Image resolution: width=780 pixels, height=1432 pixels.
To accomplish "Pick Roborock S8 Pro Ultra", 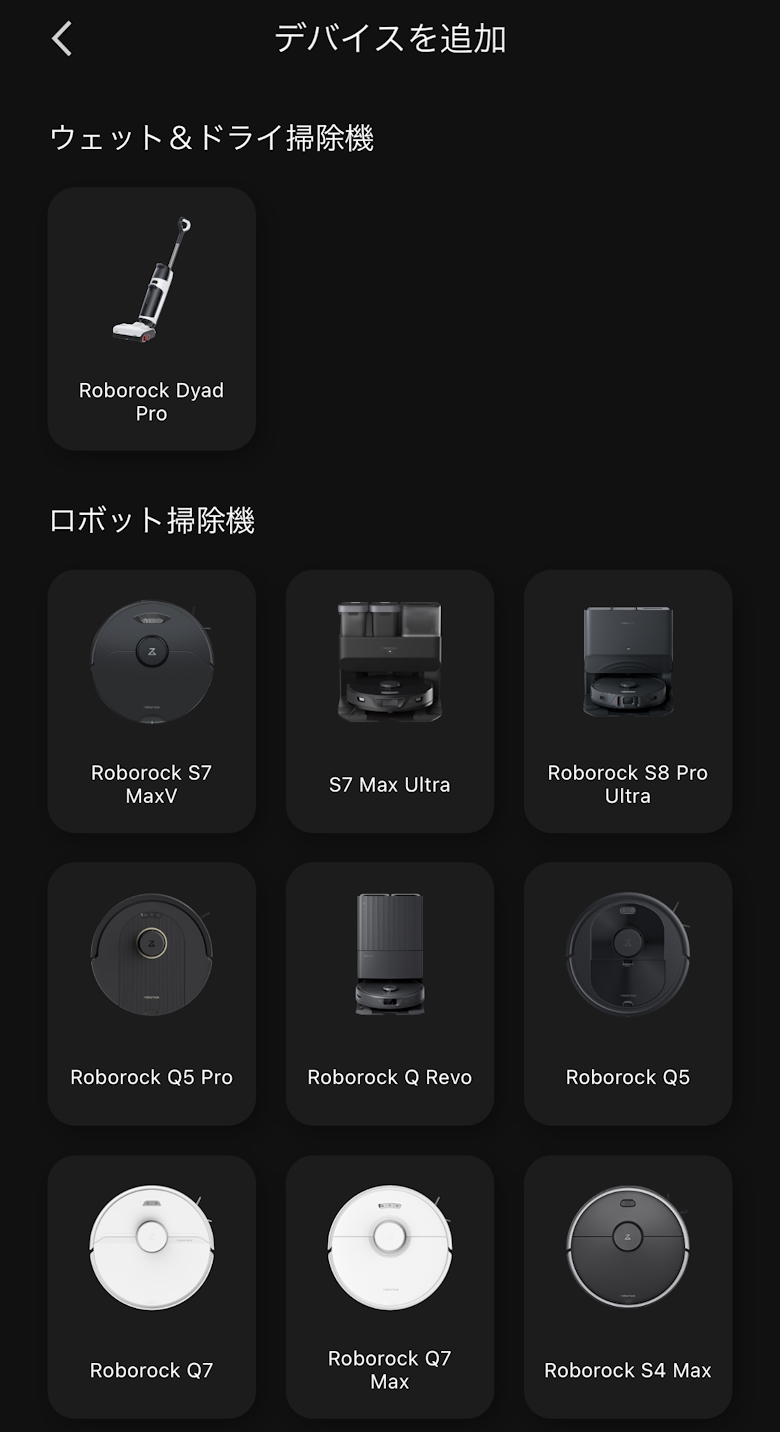I will pos(628,701).
